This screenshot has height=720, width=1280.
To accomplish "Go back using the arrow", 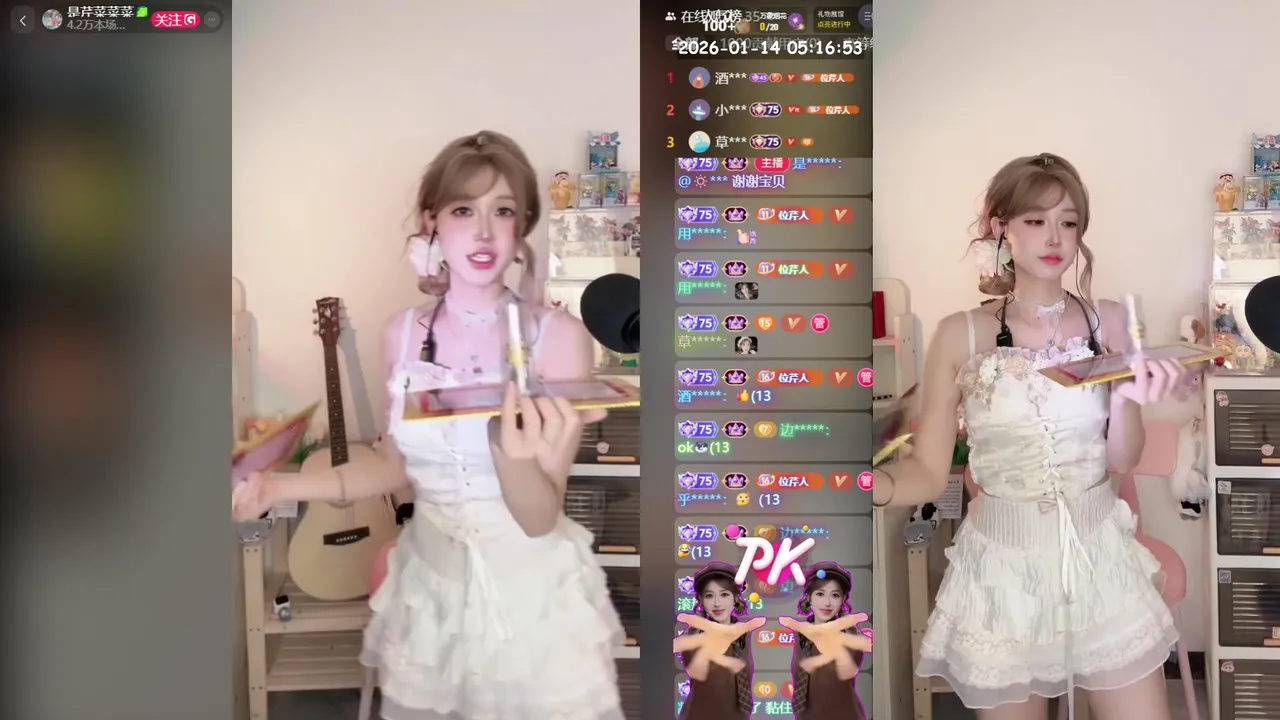I will click(23, 20).
